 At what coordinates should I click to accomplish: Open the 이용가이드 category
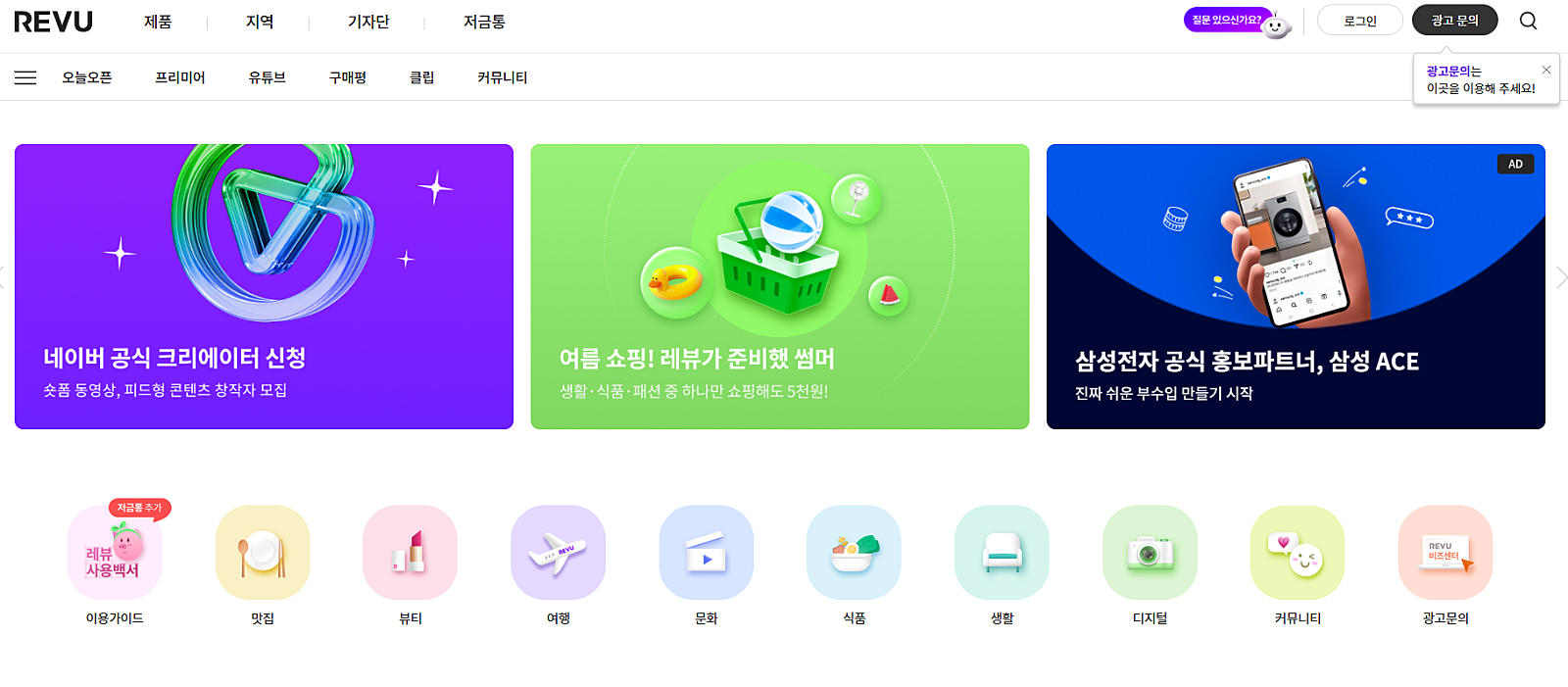[115, 554]
